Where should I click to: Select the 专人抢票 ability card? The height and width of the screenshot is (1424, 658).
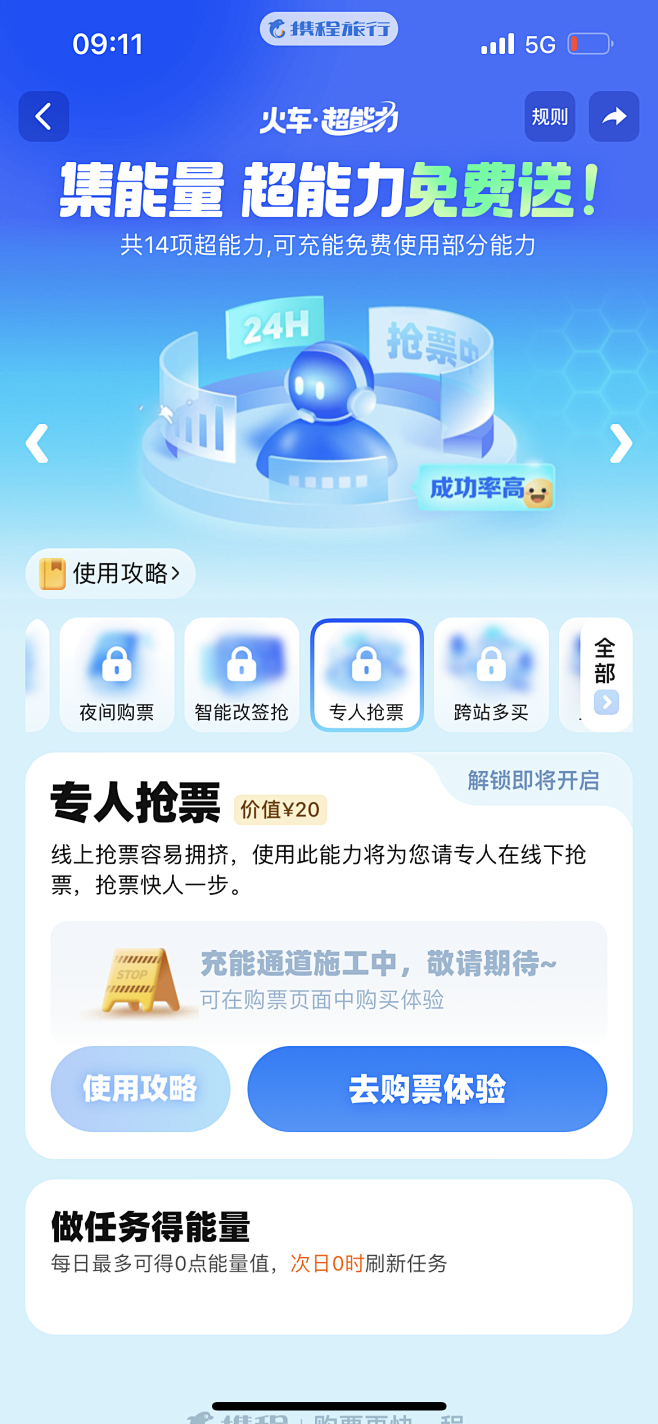coord(366,674)
